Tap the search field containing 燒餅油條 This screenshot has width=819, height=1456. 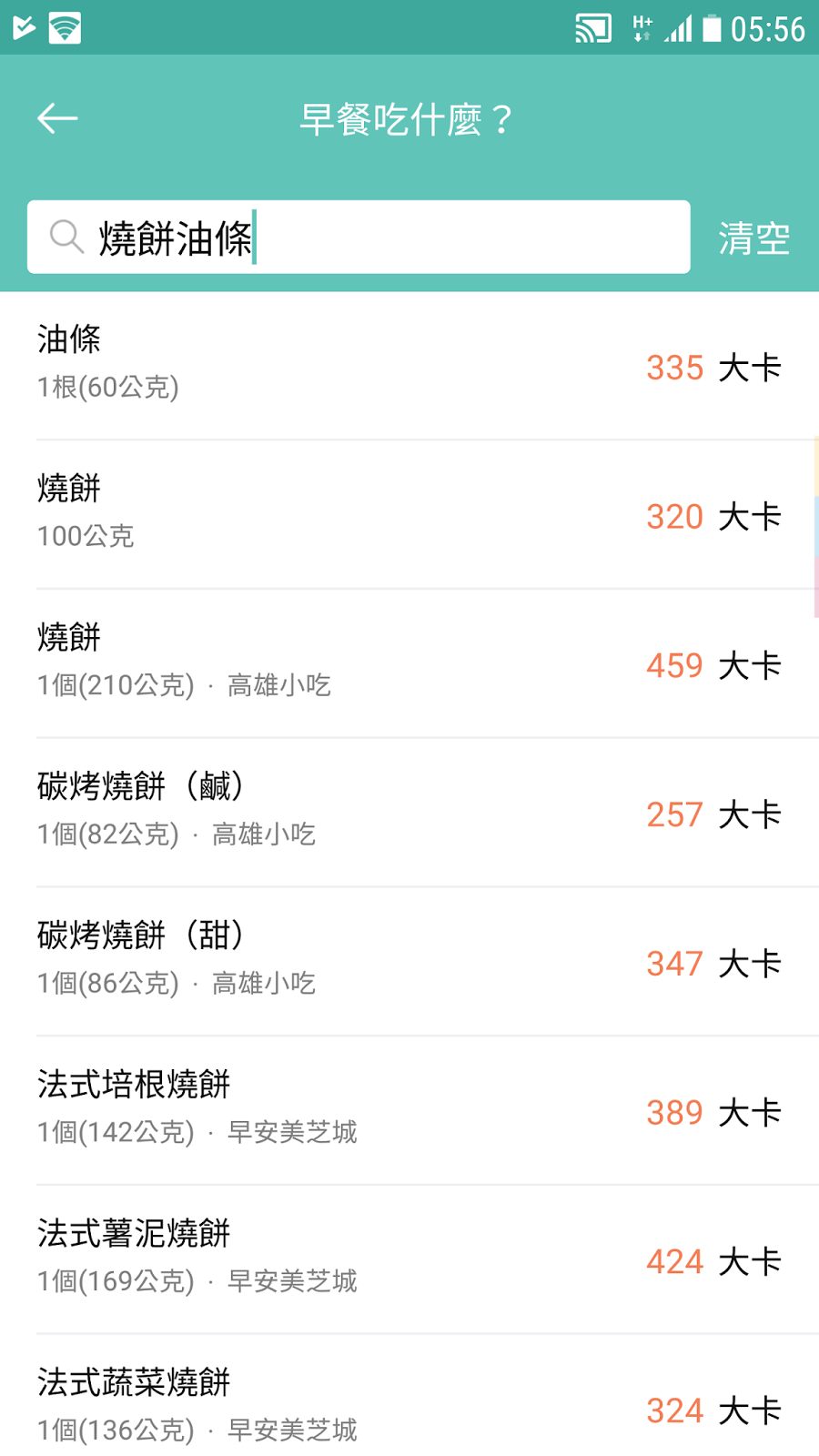pos(359,238)
